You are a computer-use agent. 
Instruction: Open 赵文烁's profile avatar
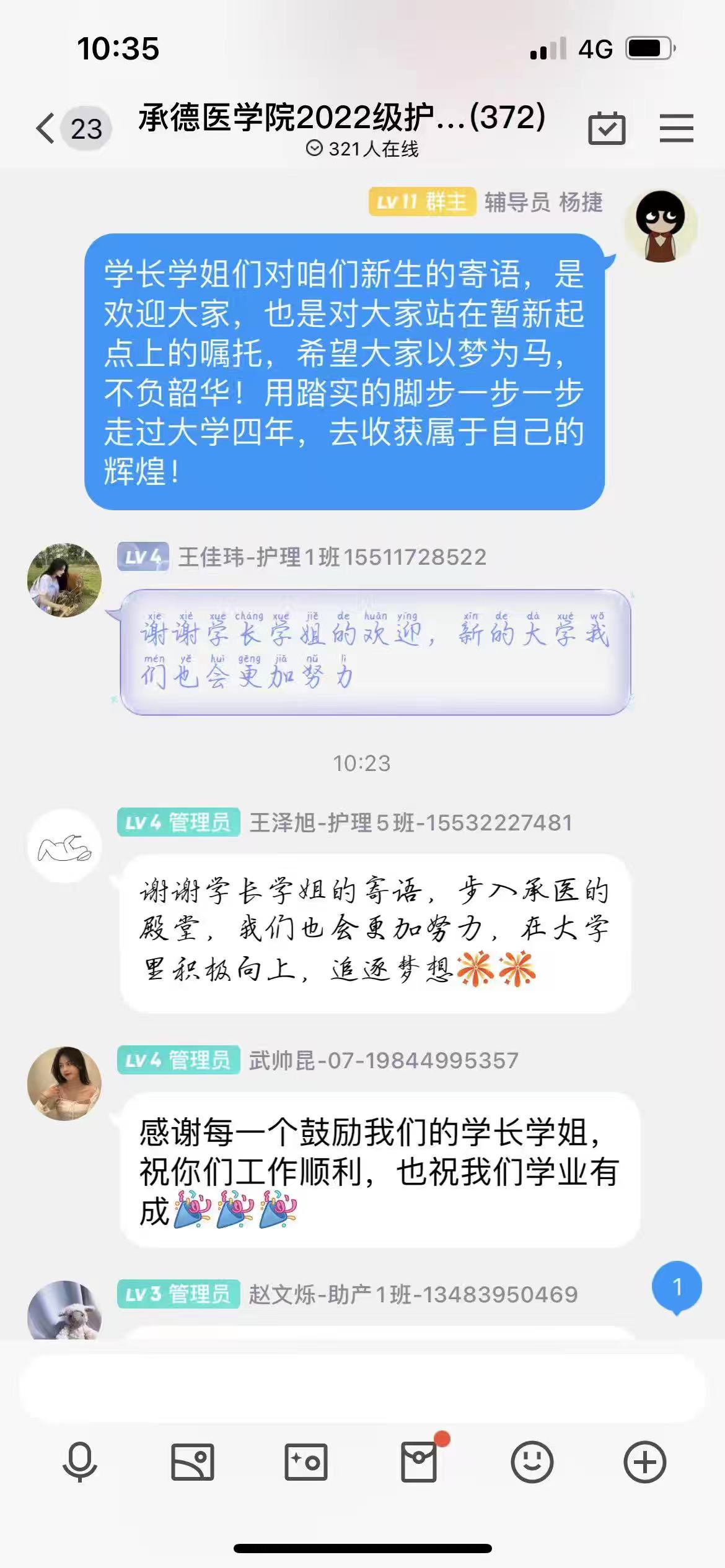tap(64, 1310)
